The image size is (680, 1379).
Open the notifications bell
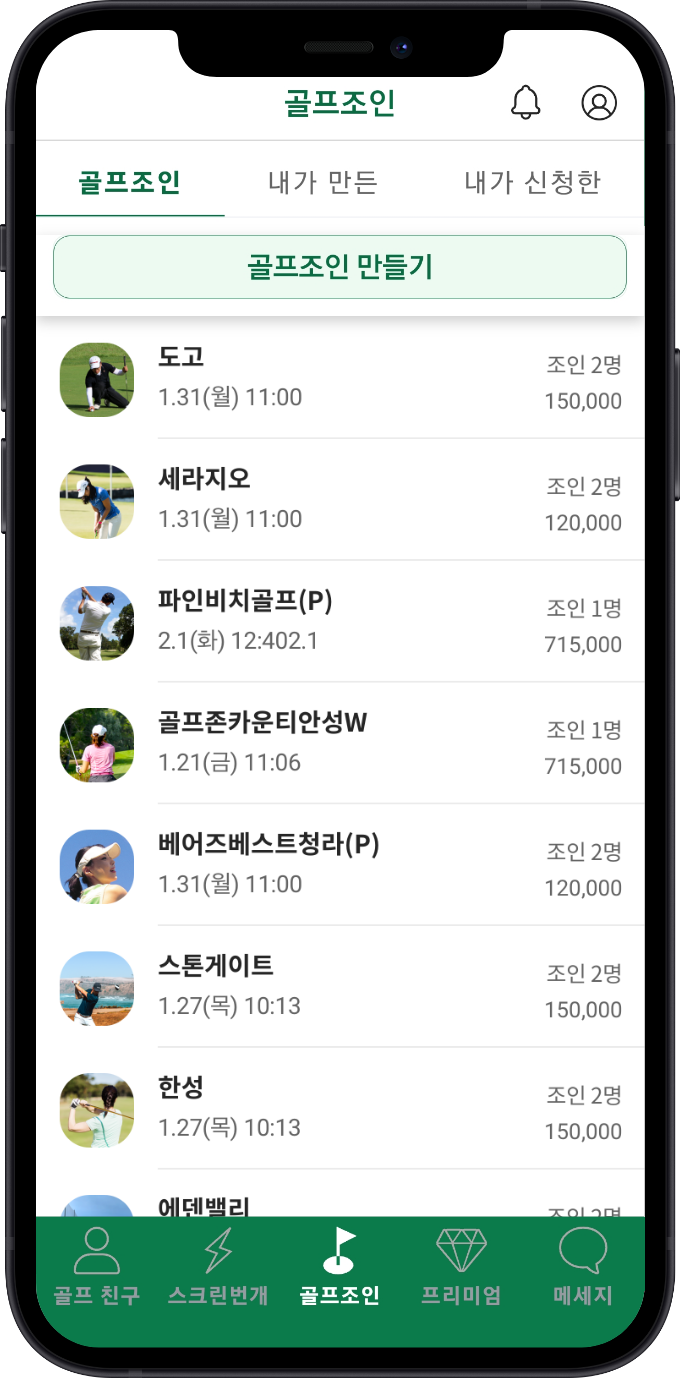point(525,102)
